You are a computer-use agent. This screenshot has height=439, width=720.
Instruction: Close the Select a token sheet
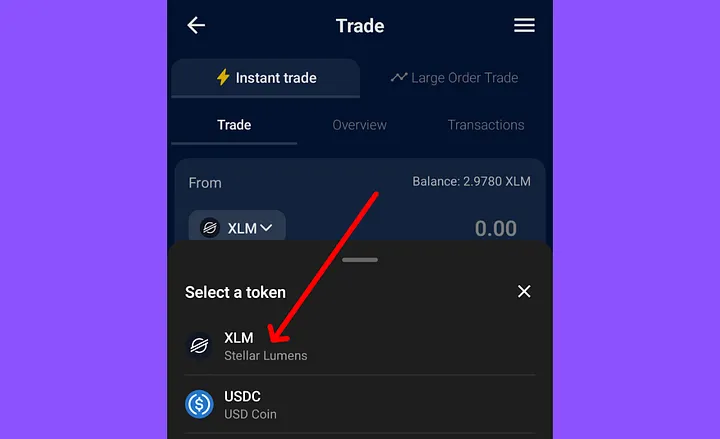tap(524, 292)
